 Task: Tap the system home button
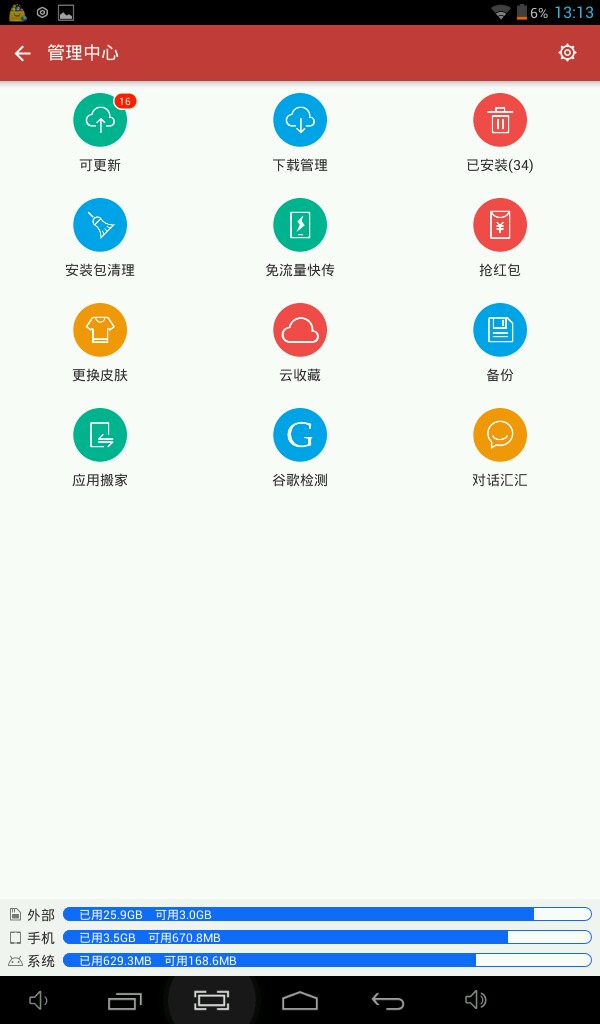(300, 1000)
